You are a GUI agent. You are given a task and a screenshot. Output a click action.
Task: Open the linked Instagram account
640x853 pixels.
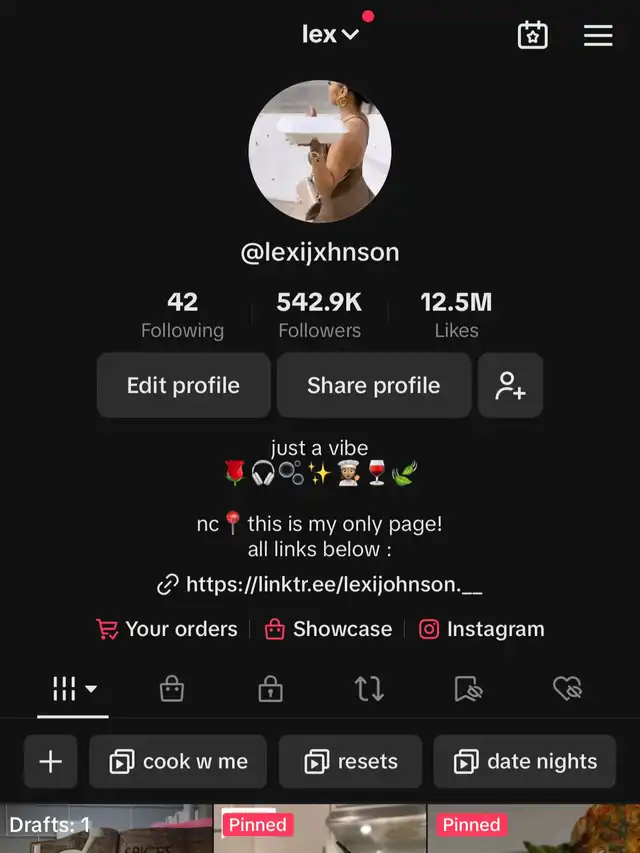tap(482, 629)
